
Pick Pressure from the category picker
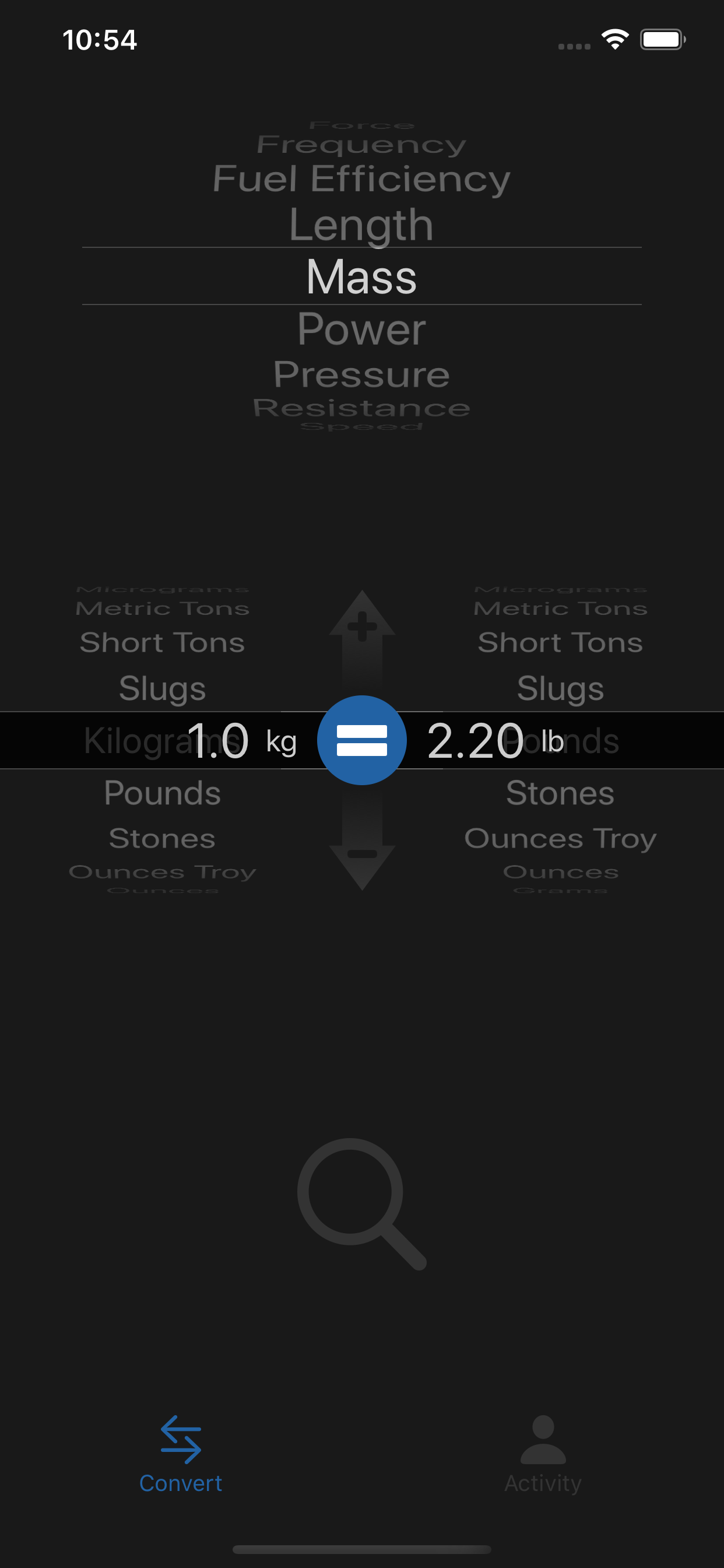(361, 374)
